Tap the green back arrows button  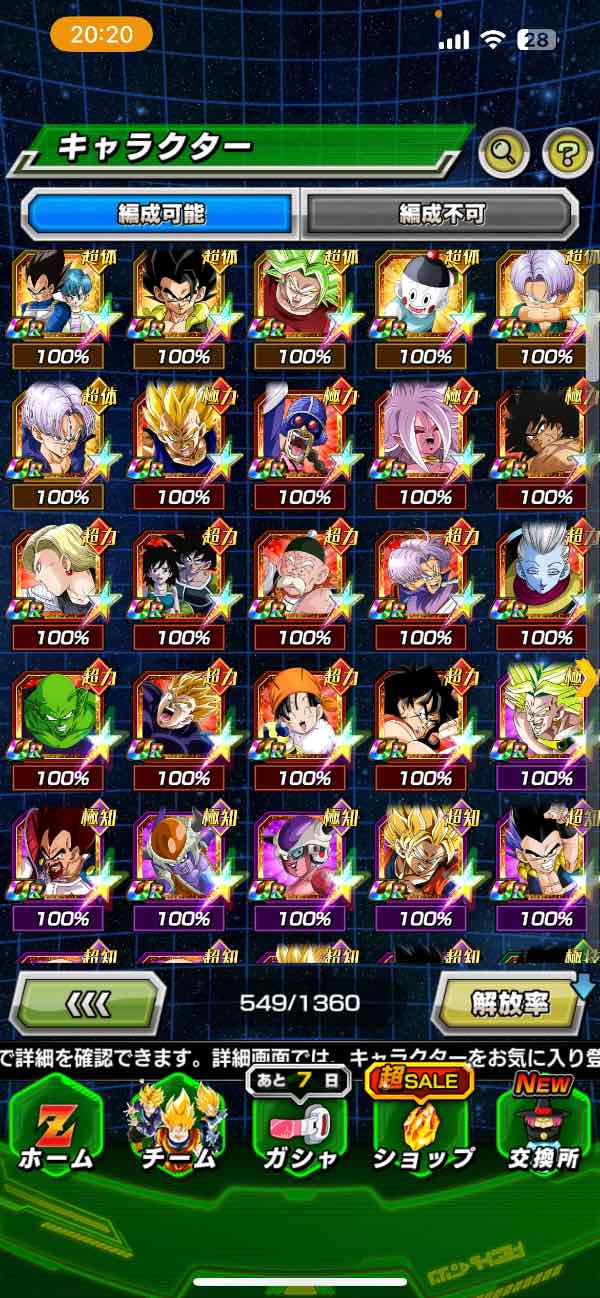(x=87, y=1001)
